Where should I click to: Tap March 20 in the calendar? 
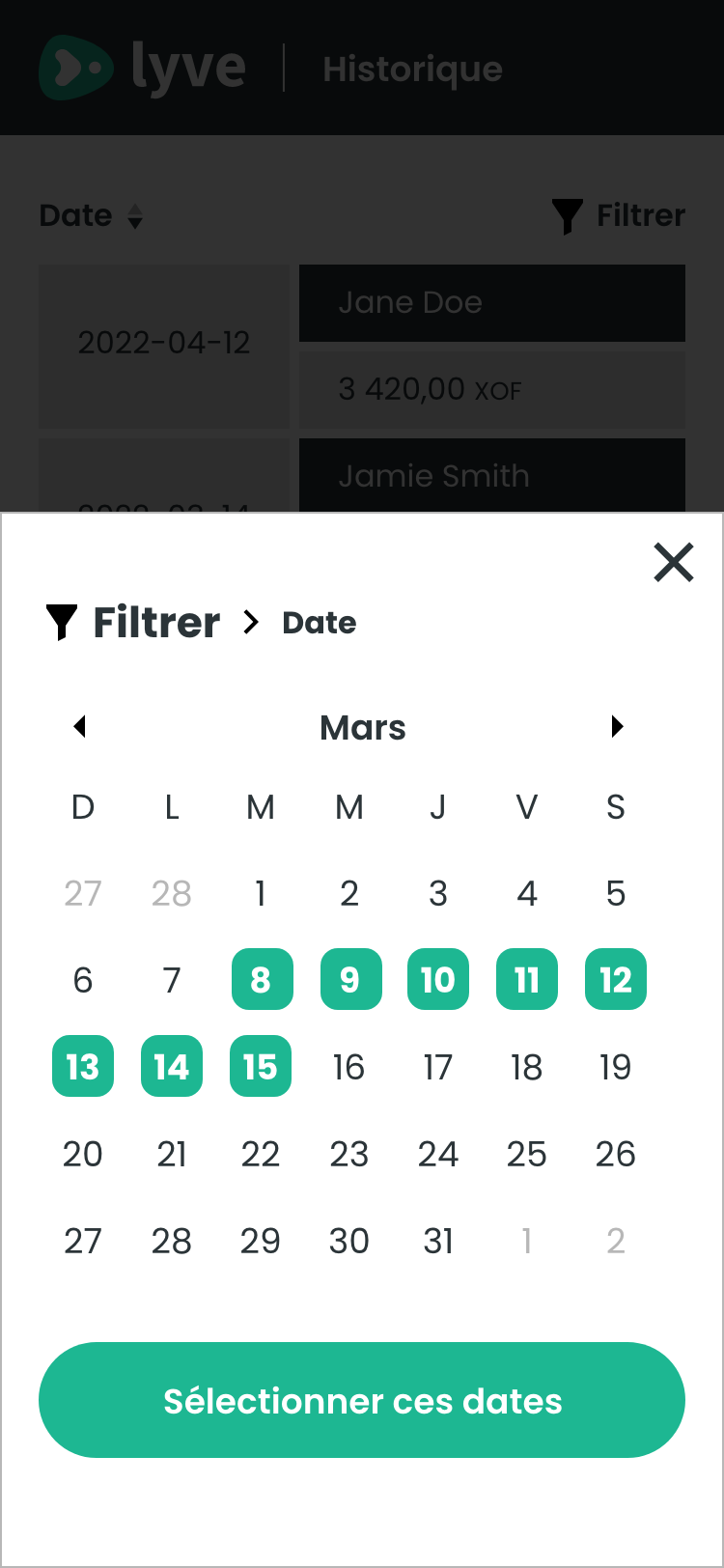tap(83, 1154)
